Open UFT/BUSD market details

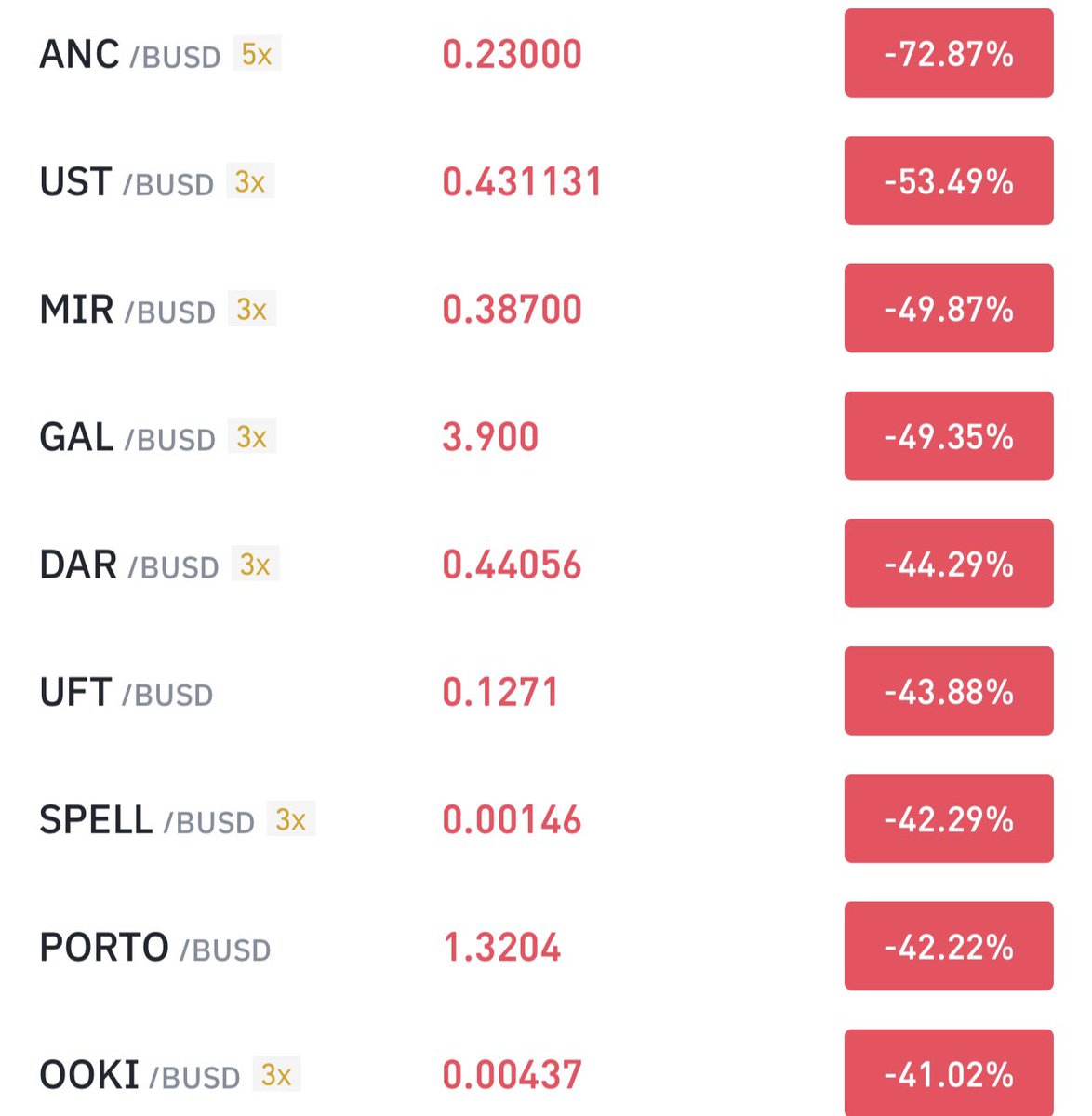point(546,691)
